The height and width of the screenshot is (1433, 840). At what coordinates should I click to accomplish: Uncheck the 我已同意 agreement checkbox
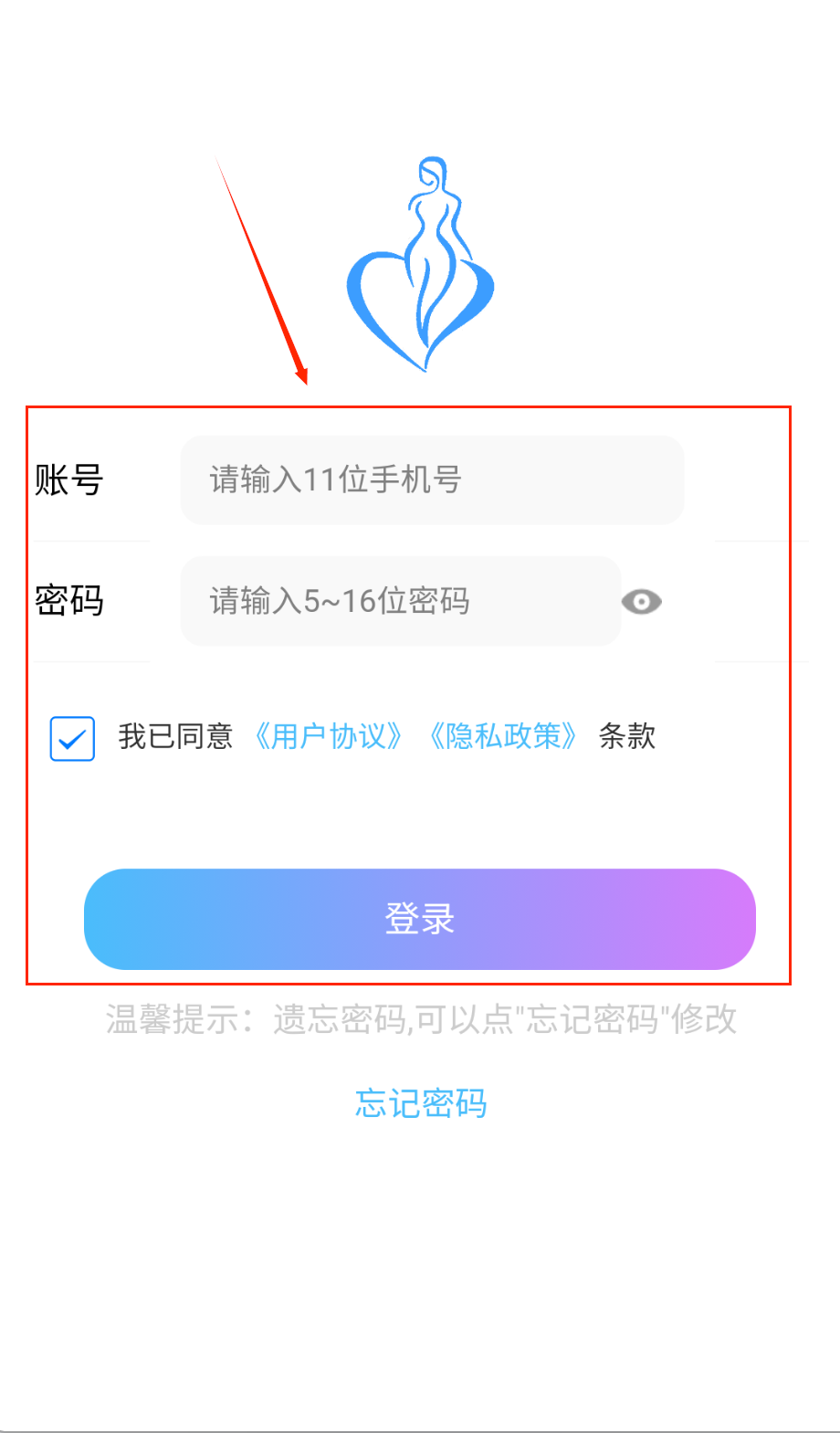click(72, 738)
